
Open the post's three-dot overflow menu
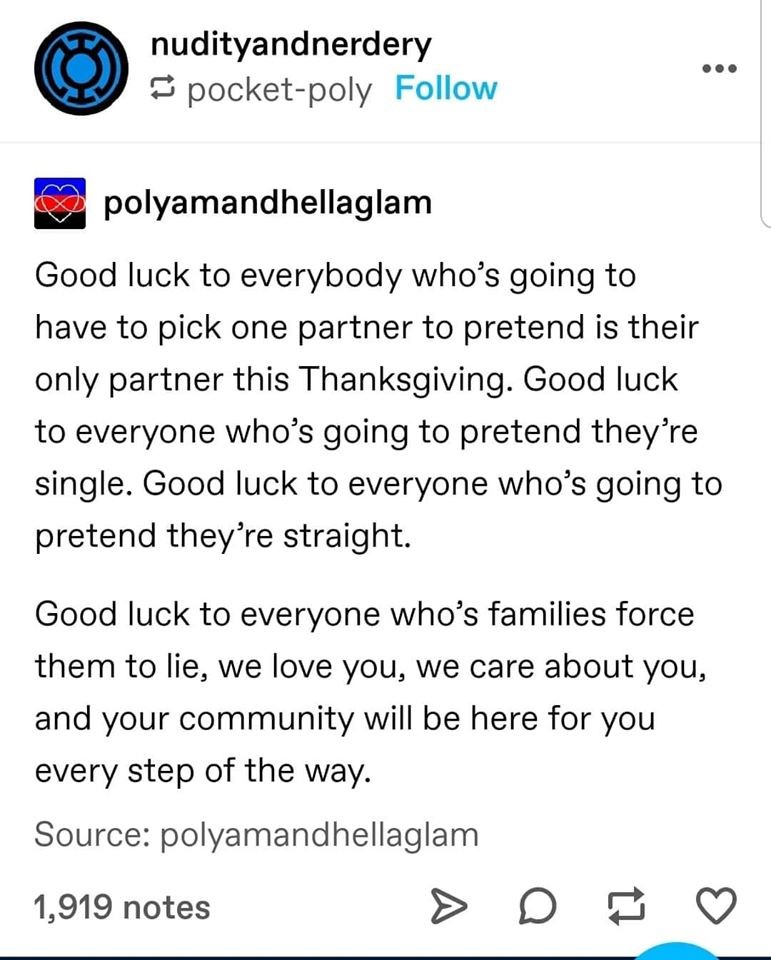[719, 69]
